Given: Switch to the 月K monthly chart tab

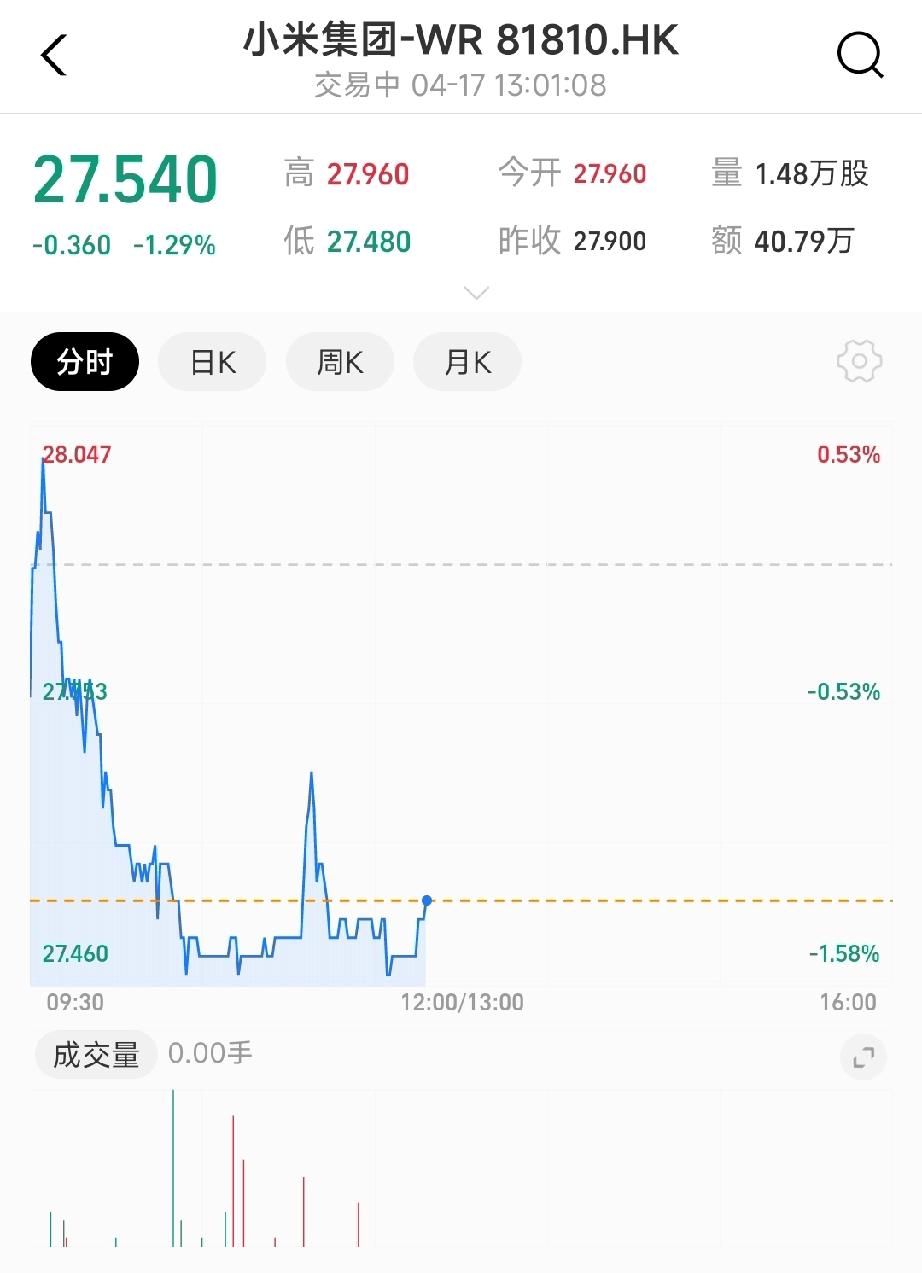Looking at the screenshot, I should click(466, 361).
